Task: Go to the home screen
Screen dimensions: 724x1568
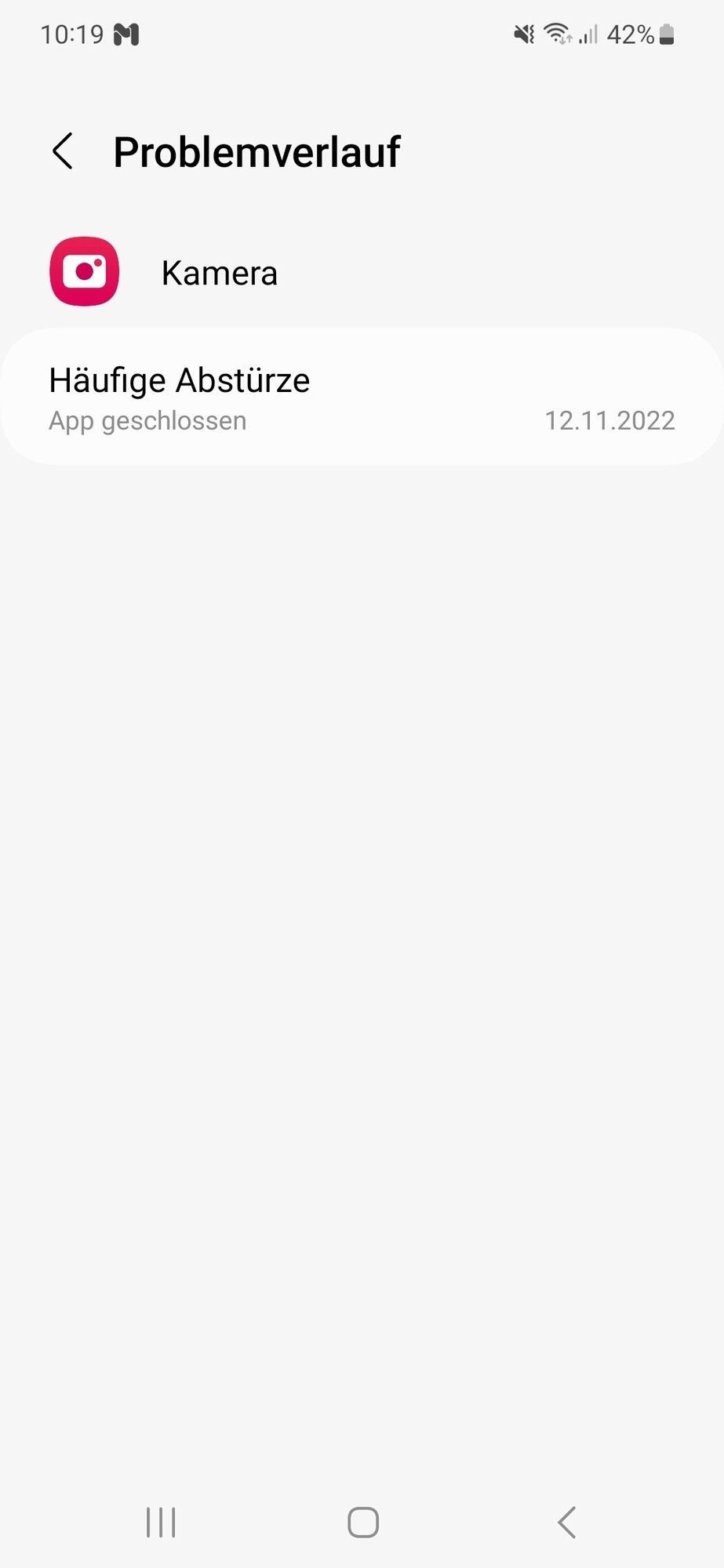Action: click(363, 1523)
